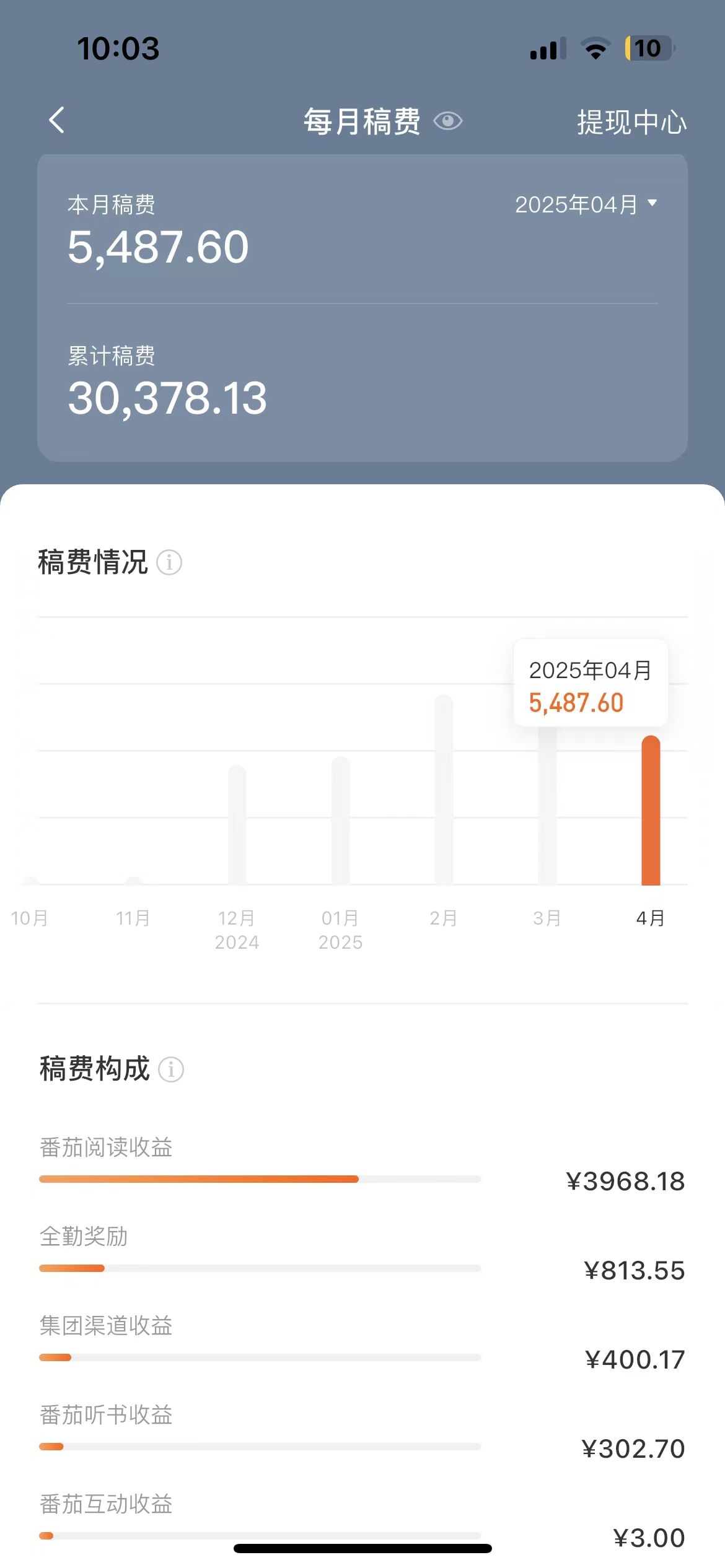Go back using the top-left arrow

tap(57, 120)
